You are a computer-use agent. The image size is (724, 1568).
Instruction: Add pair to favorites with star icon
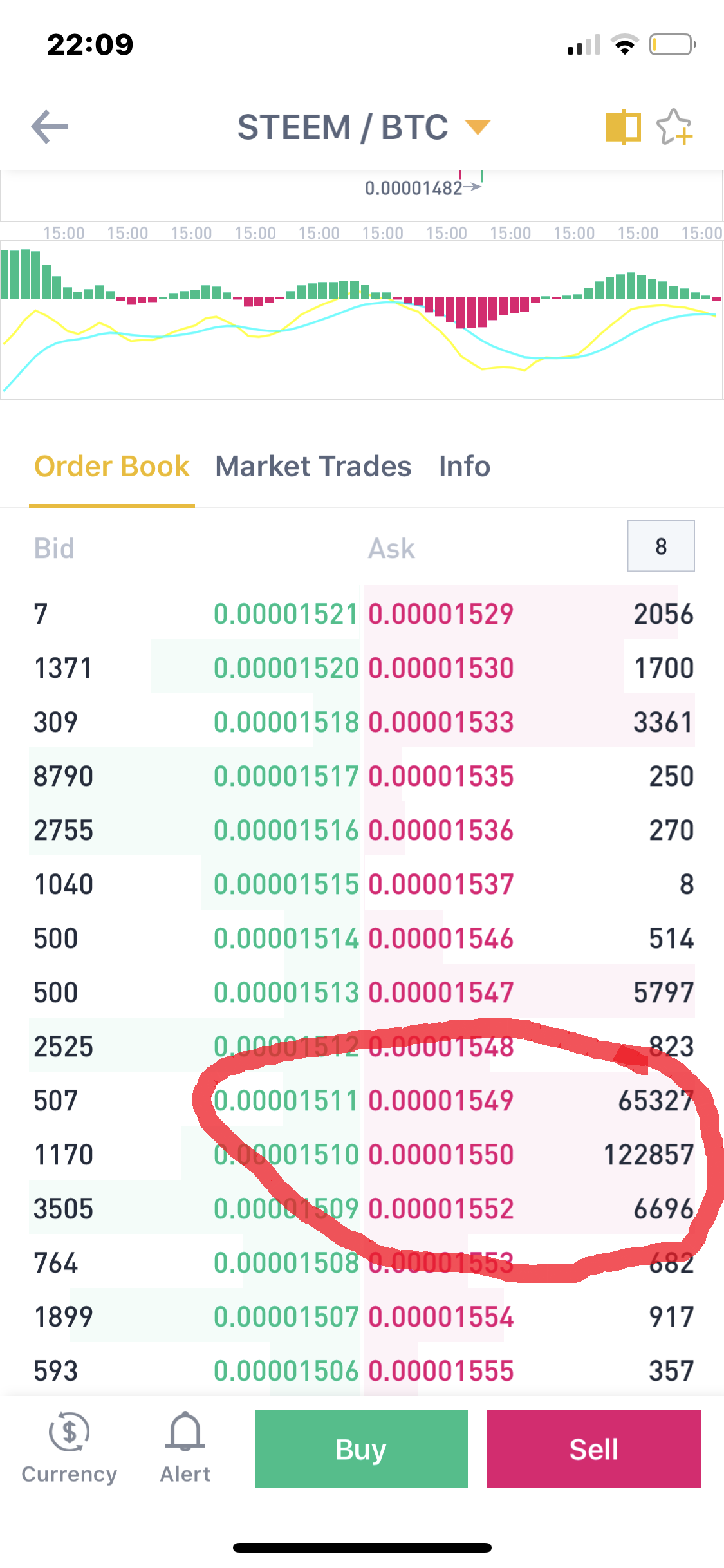[x=674, y=127]
